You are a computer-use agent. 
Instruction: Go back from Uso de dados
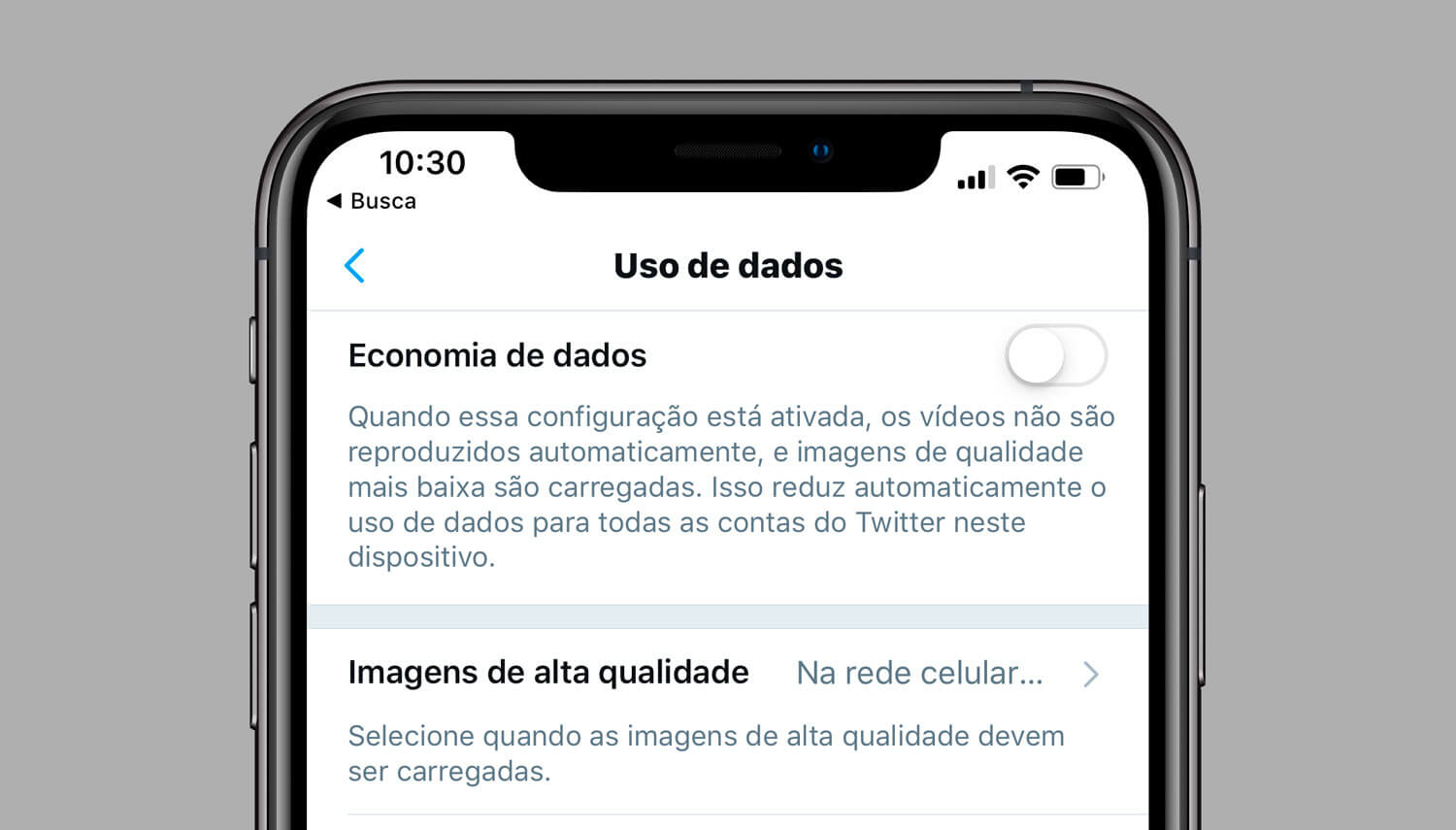click(x=355, y=265)
